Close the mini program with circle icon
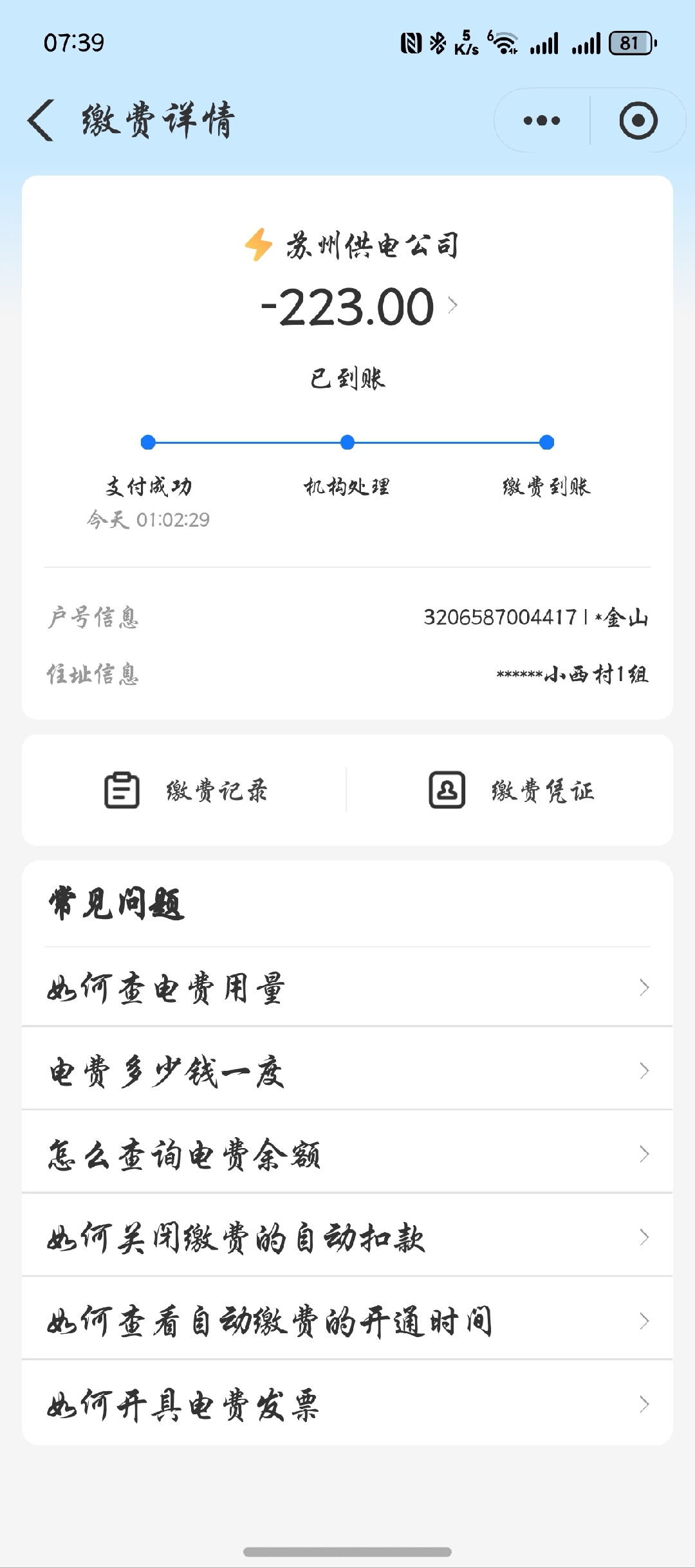The height and width of the screenshot is (1568, 695). tap(638, 120)
